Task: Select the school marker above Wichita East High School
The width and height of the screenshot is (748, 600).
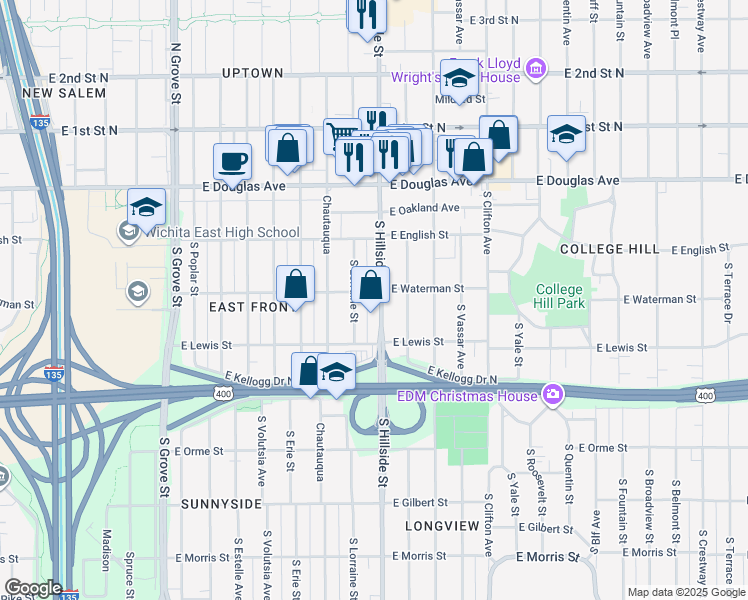Action: tap(146, 207)
